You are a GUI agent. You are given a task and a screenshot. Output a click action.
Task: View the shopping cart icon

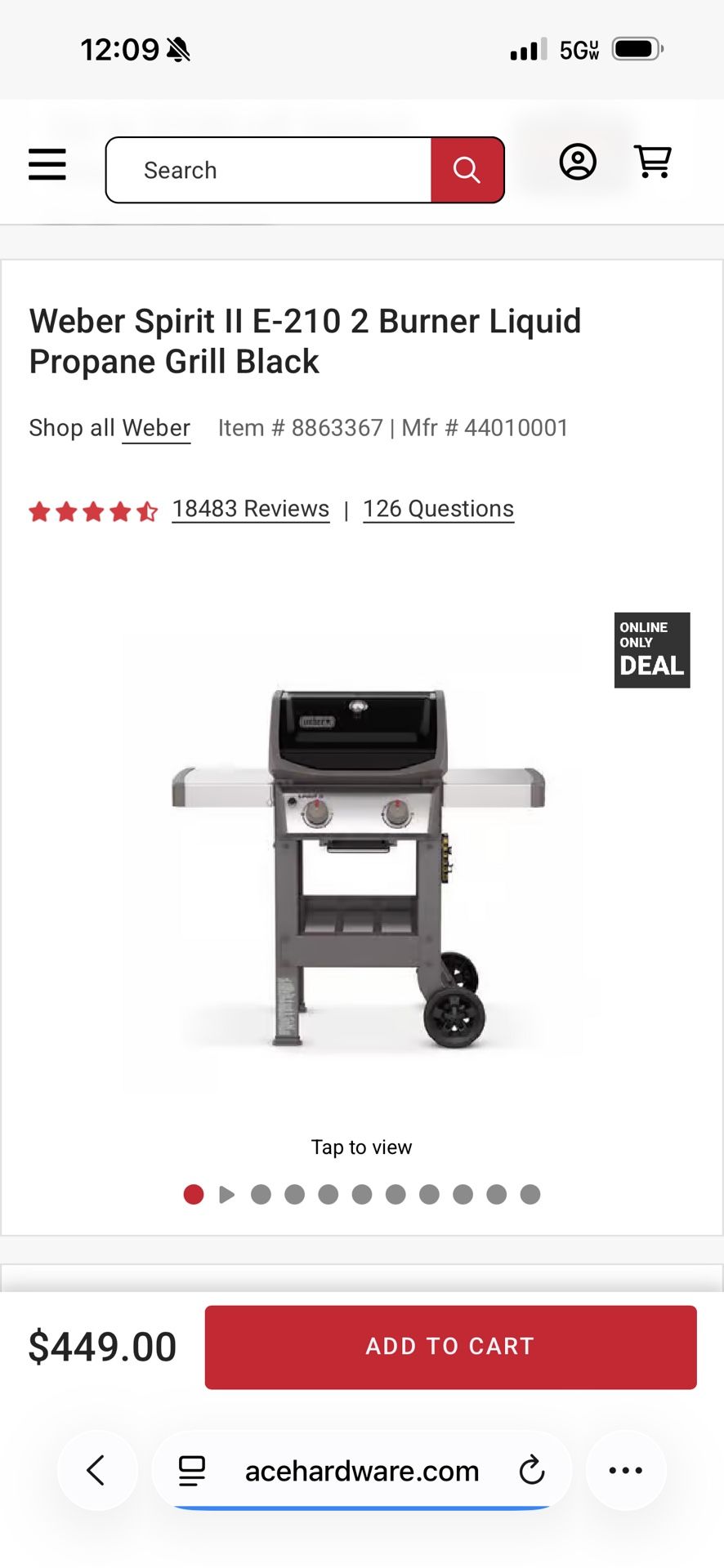[x=653, y=161]
